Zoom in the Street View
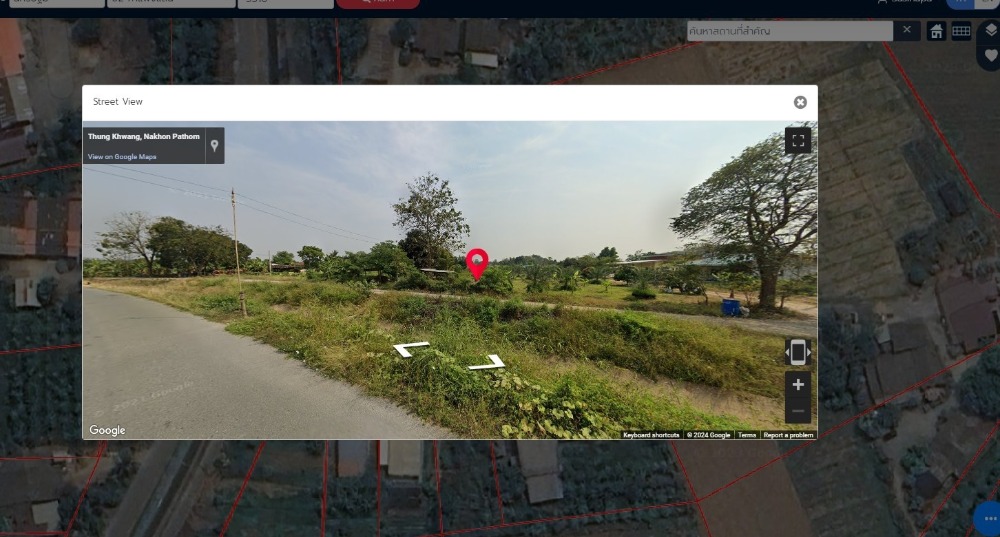1000x537 pixels. click(x=798, y=384)
